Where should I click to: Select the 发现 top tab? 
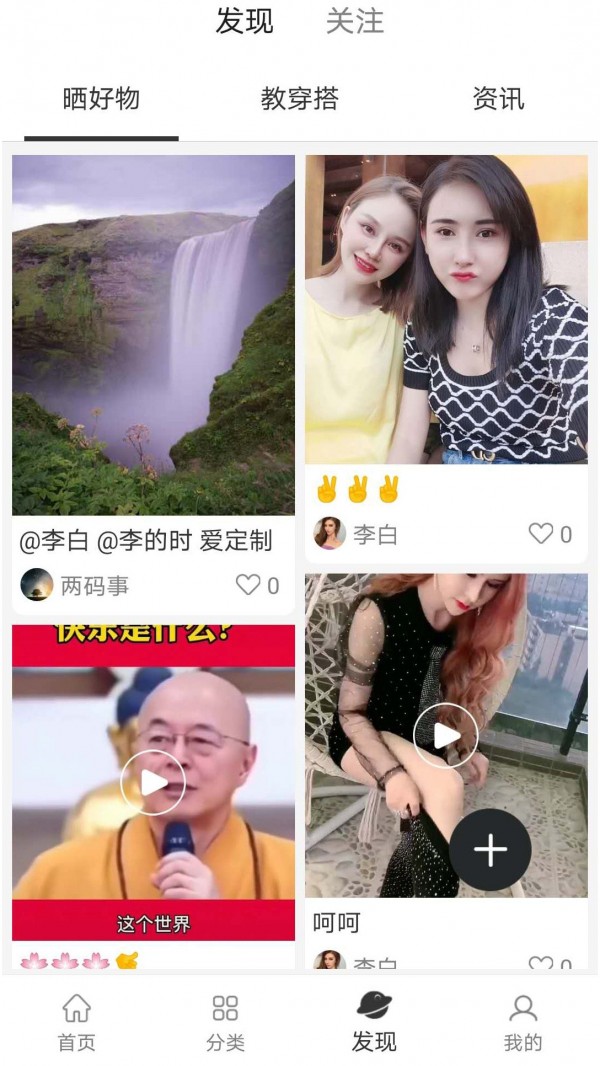pyautogui.click(x=244, y=21)
